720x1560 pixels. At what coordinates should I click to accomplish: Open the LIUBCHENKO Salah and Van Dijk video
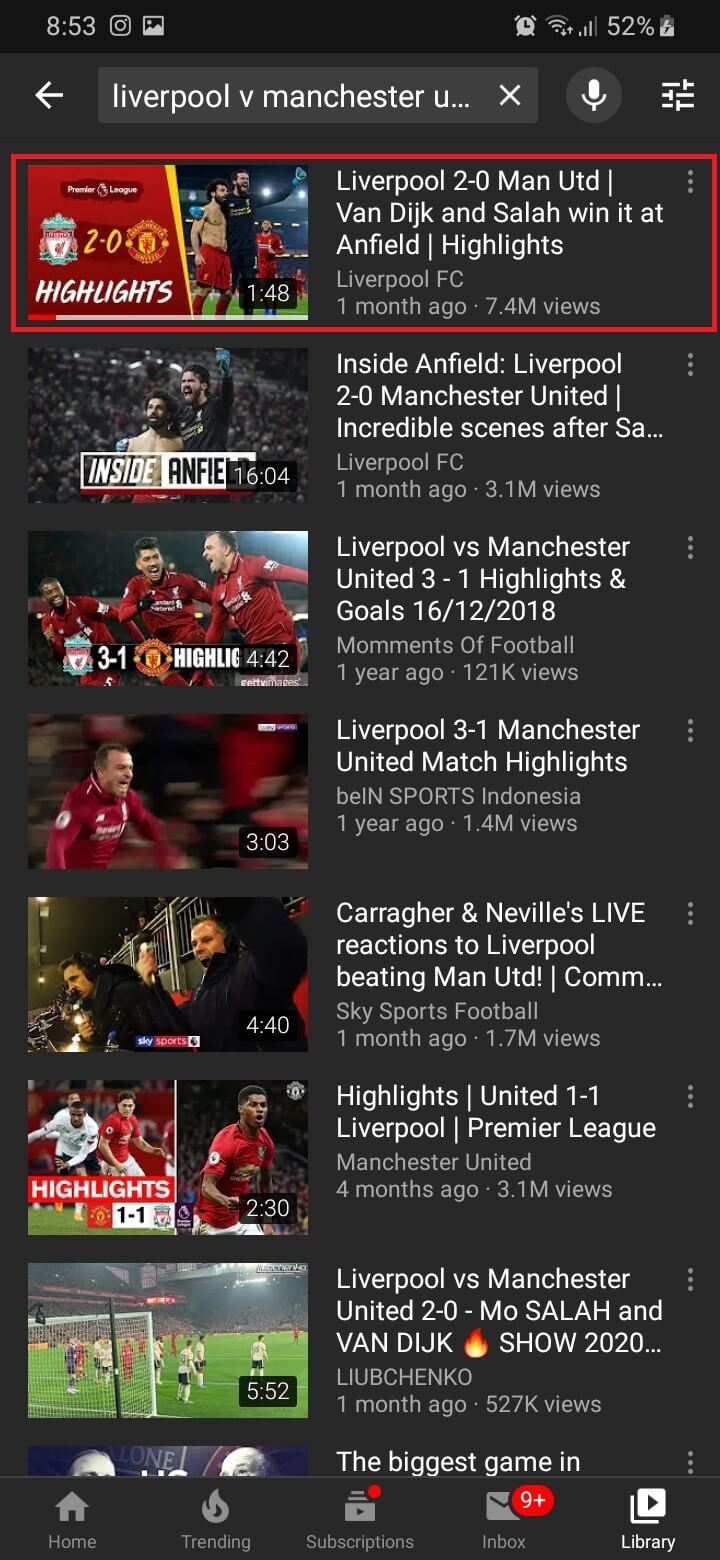[x=168, y=1340]
